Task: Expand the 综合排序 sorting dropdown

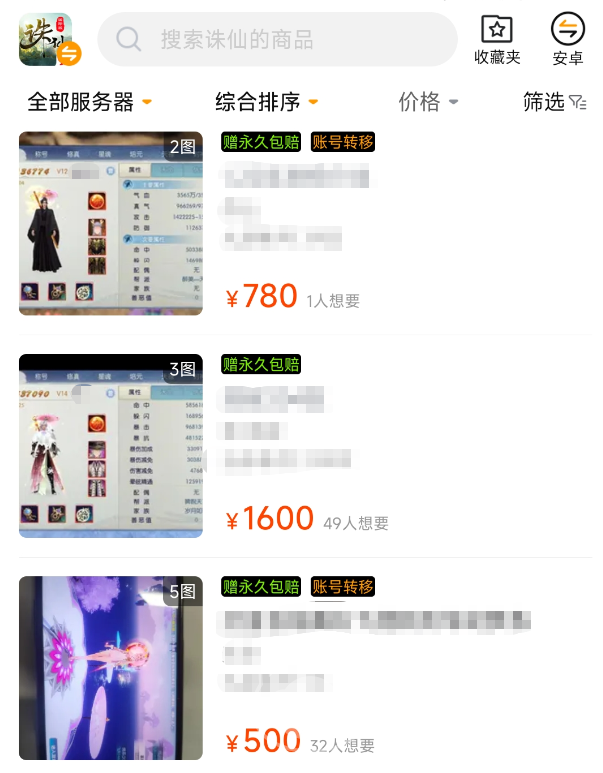Action: tap(266, 102)
